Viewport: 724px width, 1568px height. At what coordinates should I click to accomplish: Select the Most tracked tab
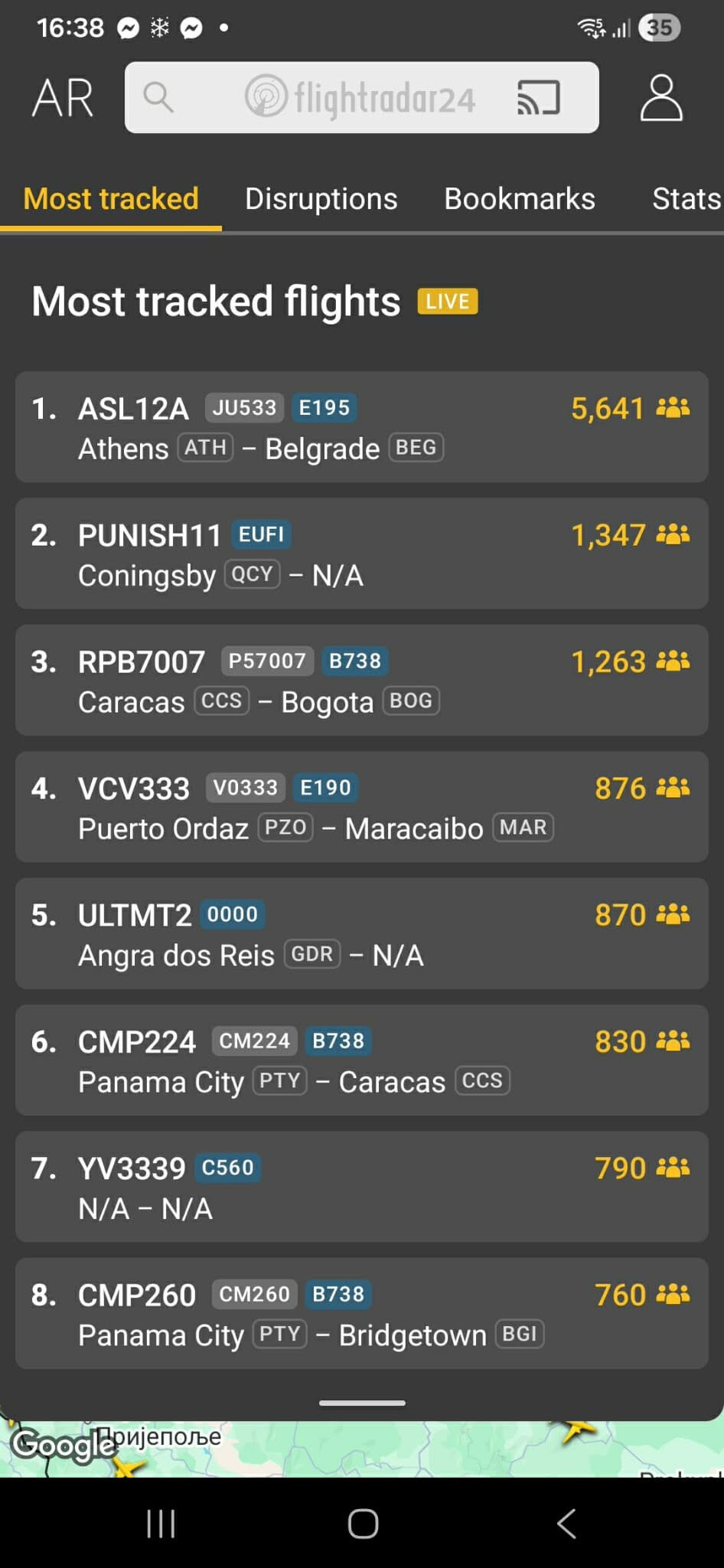coord(111,199)
